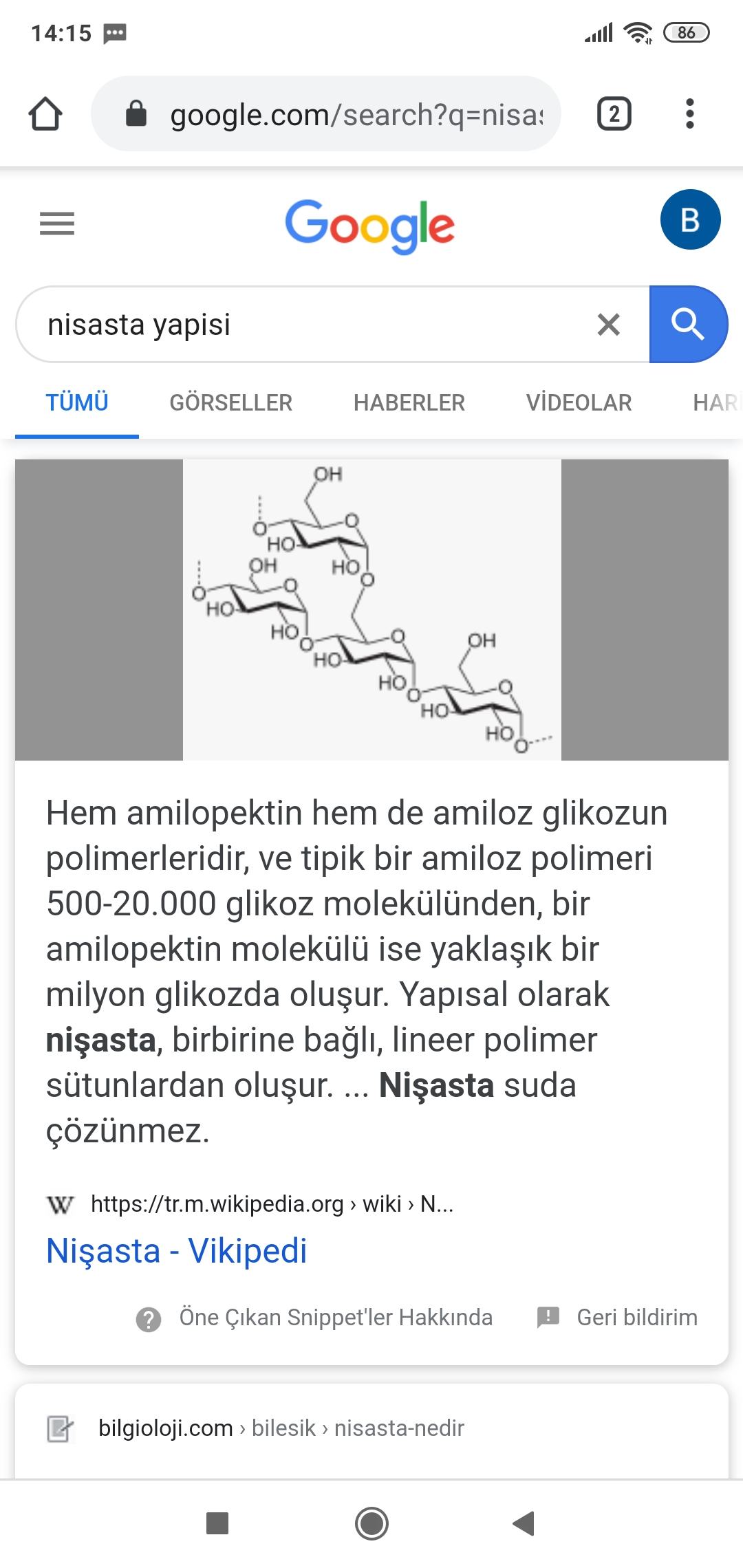Image resolution: width=743 pixels, height=1568 pixels.
Task: Open recent apps from the navigation bar
Action: [x=217, y=1523]
